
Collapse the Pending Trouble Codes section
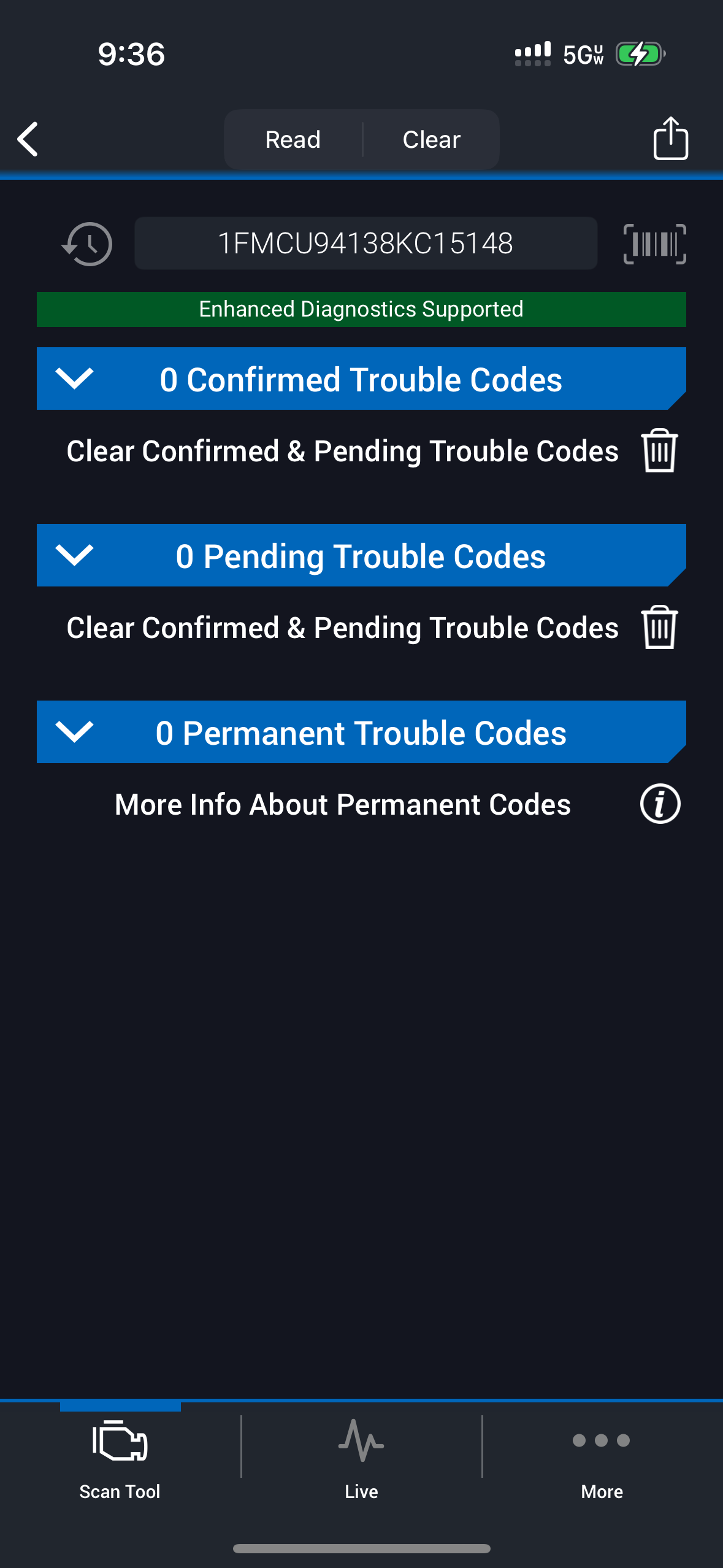click(74, 555)
